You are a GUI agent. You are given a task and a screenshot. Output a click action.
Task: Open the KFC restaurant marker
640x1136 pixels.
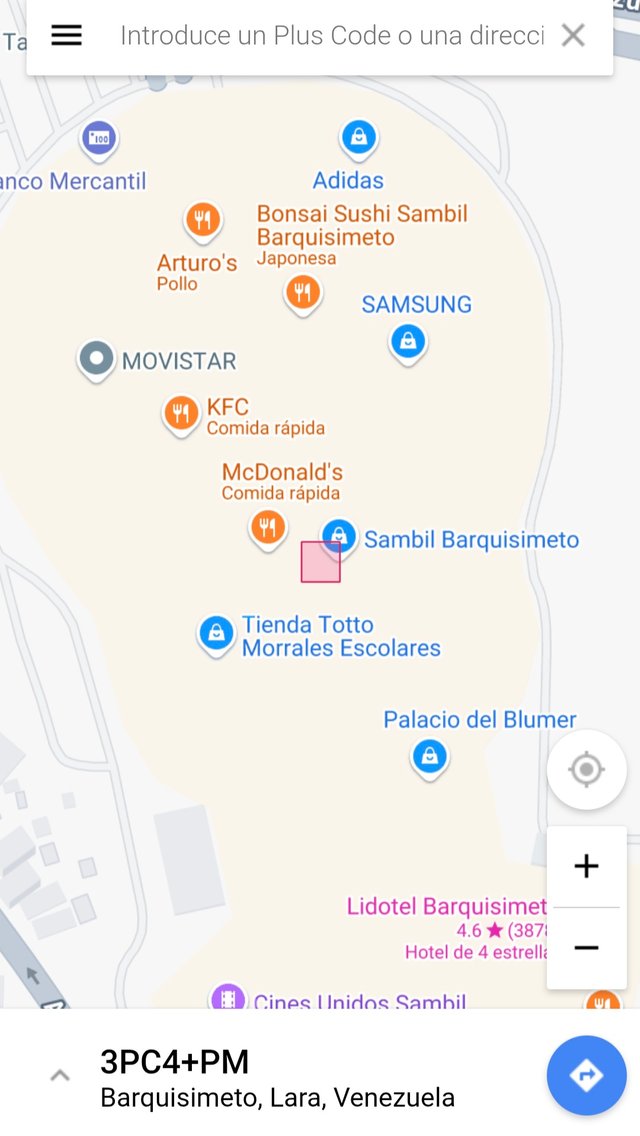tap(181, 412)
